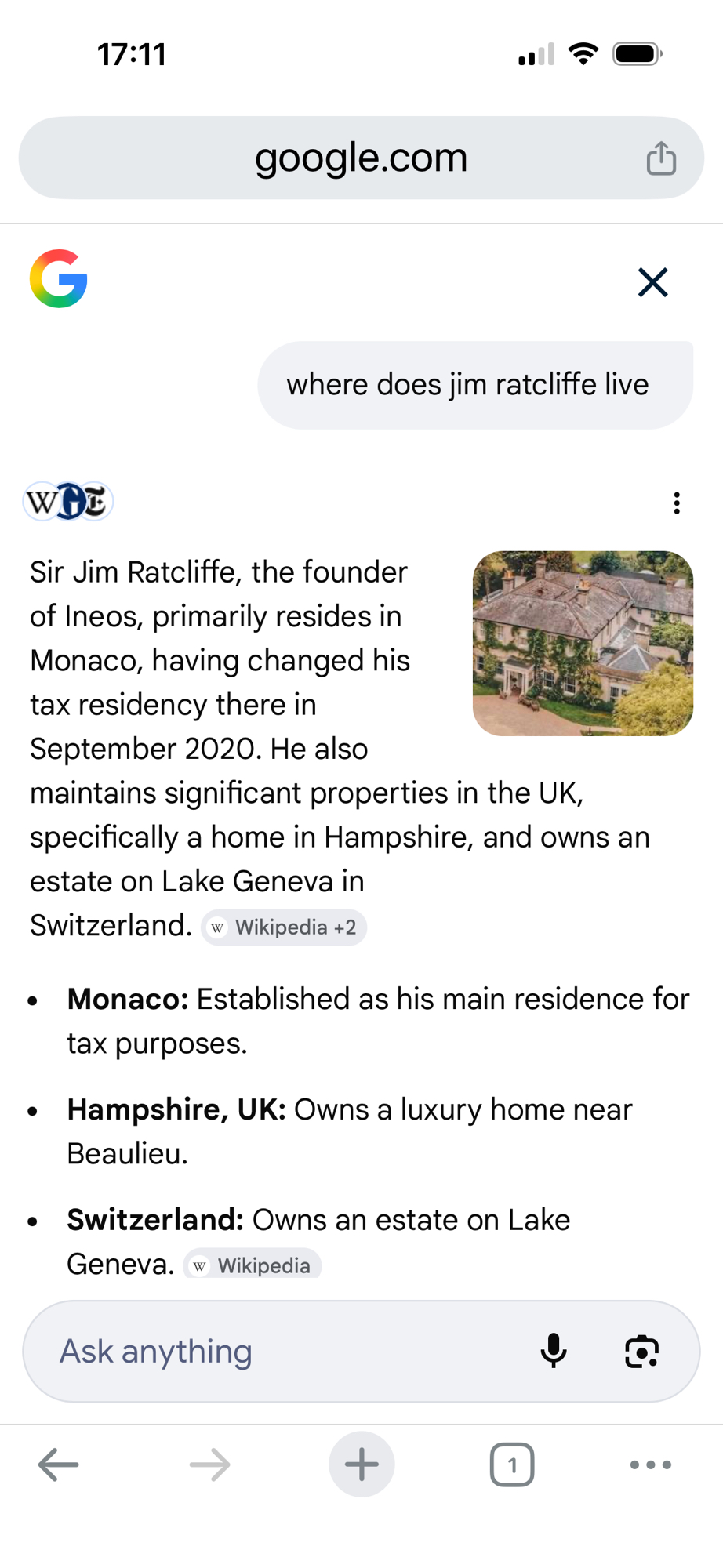
Task: Open the stacked source icons
Action: pos(68,501)
